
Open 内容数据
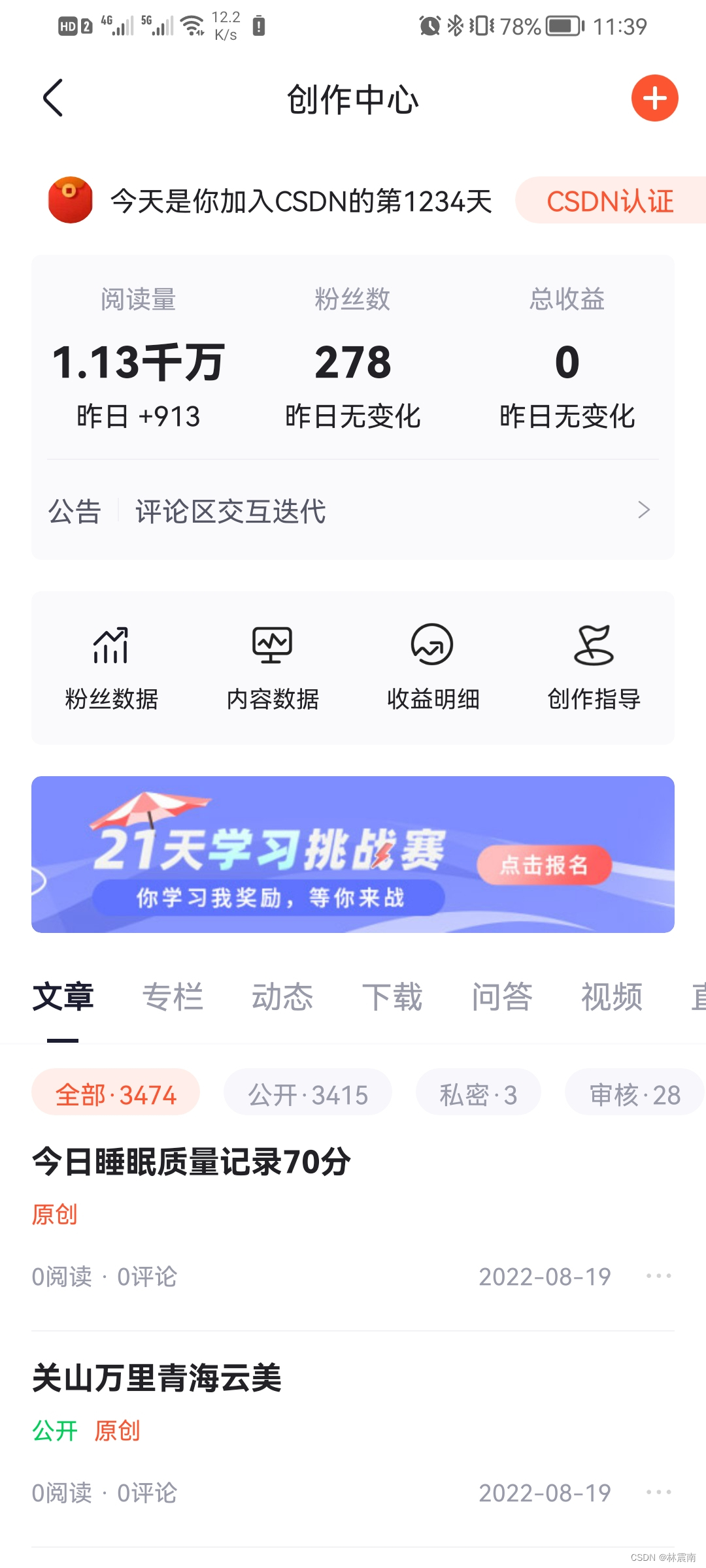coord(272,668)
